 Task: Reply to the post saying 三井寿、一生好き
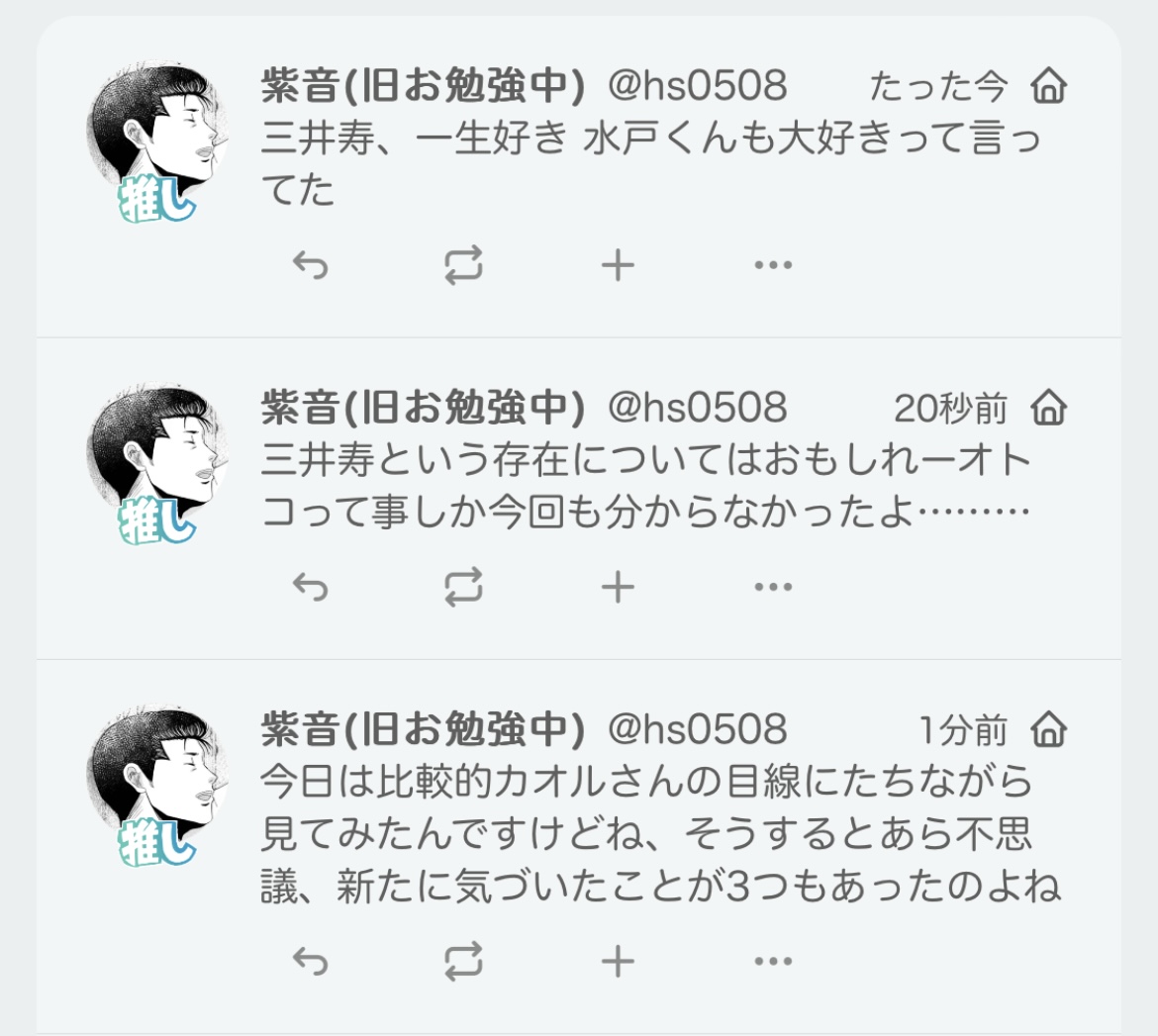coord(311,265)
